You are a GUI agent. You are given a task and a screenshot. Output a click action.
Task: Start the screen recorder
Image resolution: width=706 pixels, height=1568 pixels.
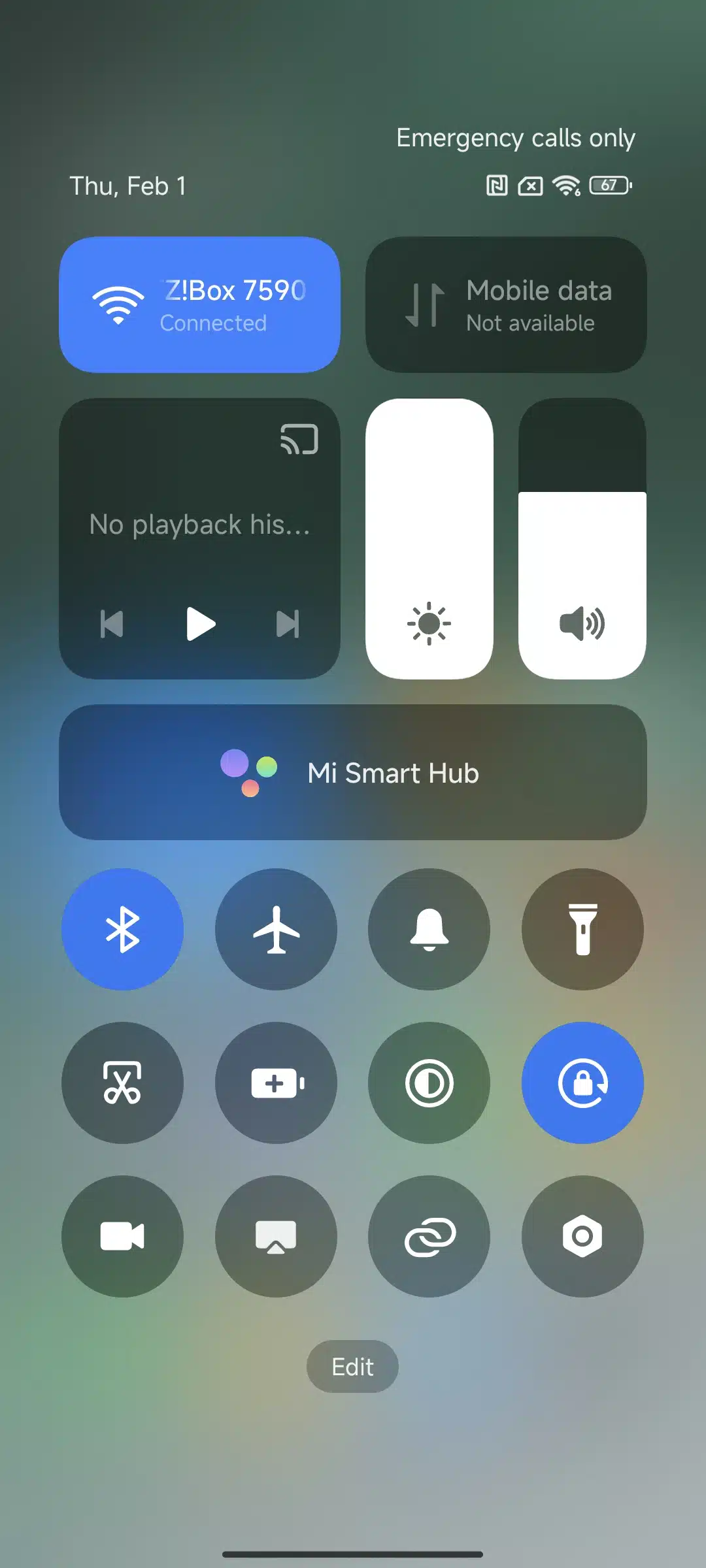coord(122,1236)
